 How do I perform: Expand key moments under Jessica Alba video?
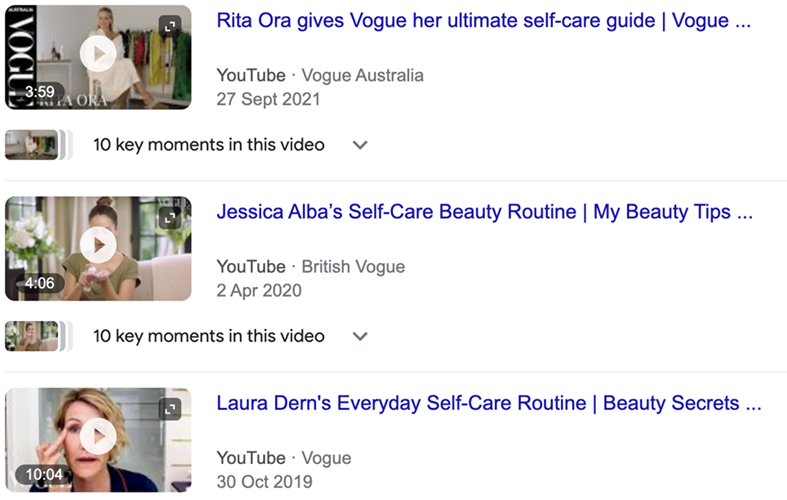(361, 336)
